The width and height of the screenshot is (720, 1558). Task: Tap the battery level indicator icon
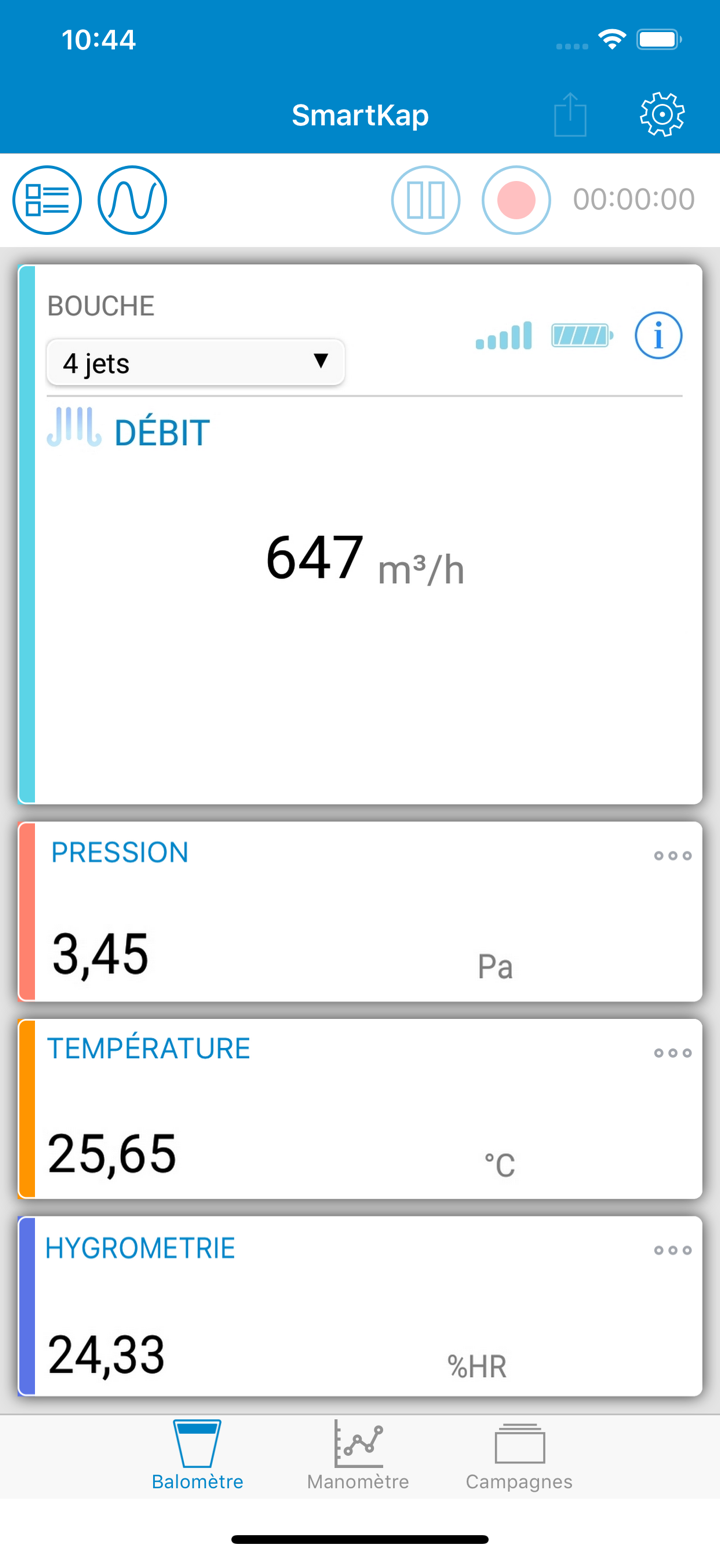[581, 336]
